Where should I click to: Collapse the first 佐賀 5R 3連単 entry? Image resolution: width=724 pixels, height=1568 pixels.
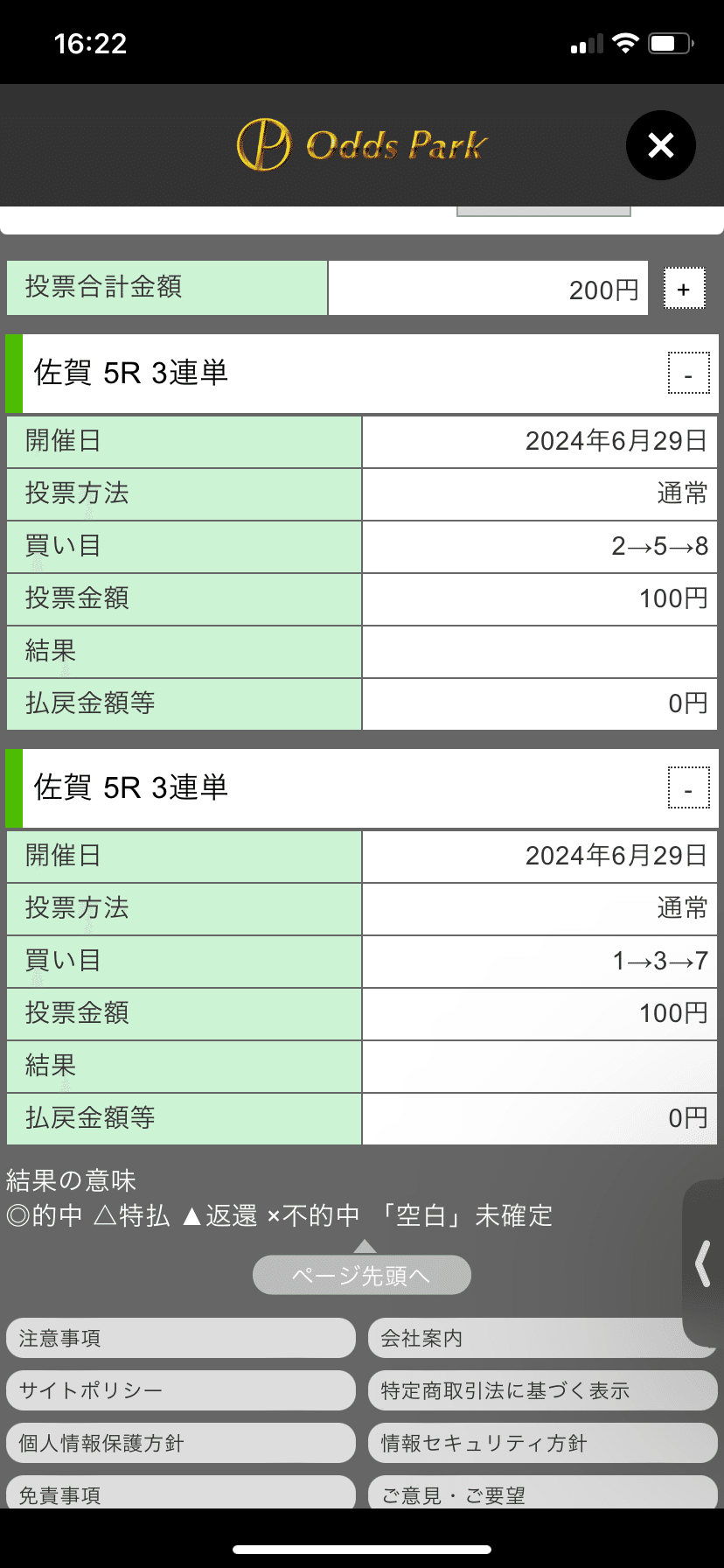coord(688,372)
